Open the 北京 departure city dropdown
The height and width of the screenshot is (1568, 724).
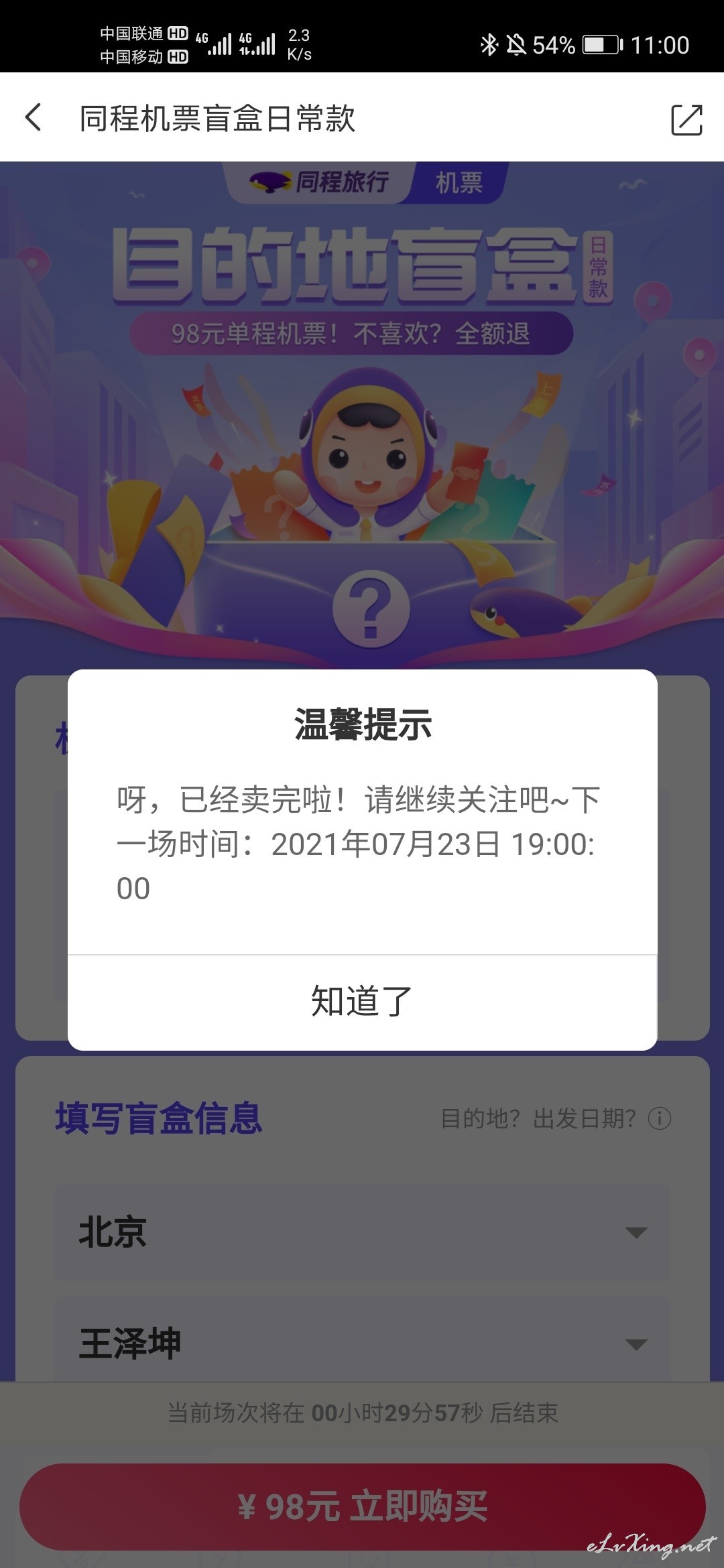tap(362, 1232)
